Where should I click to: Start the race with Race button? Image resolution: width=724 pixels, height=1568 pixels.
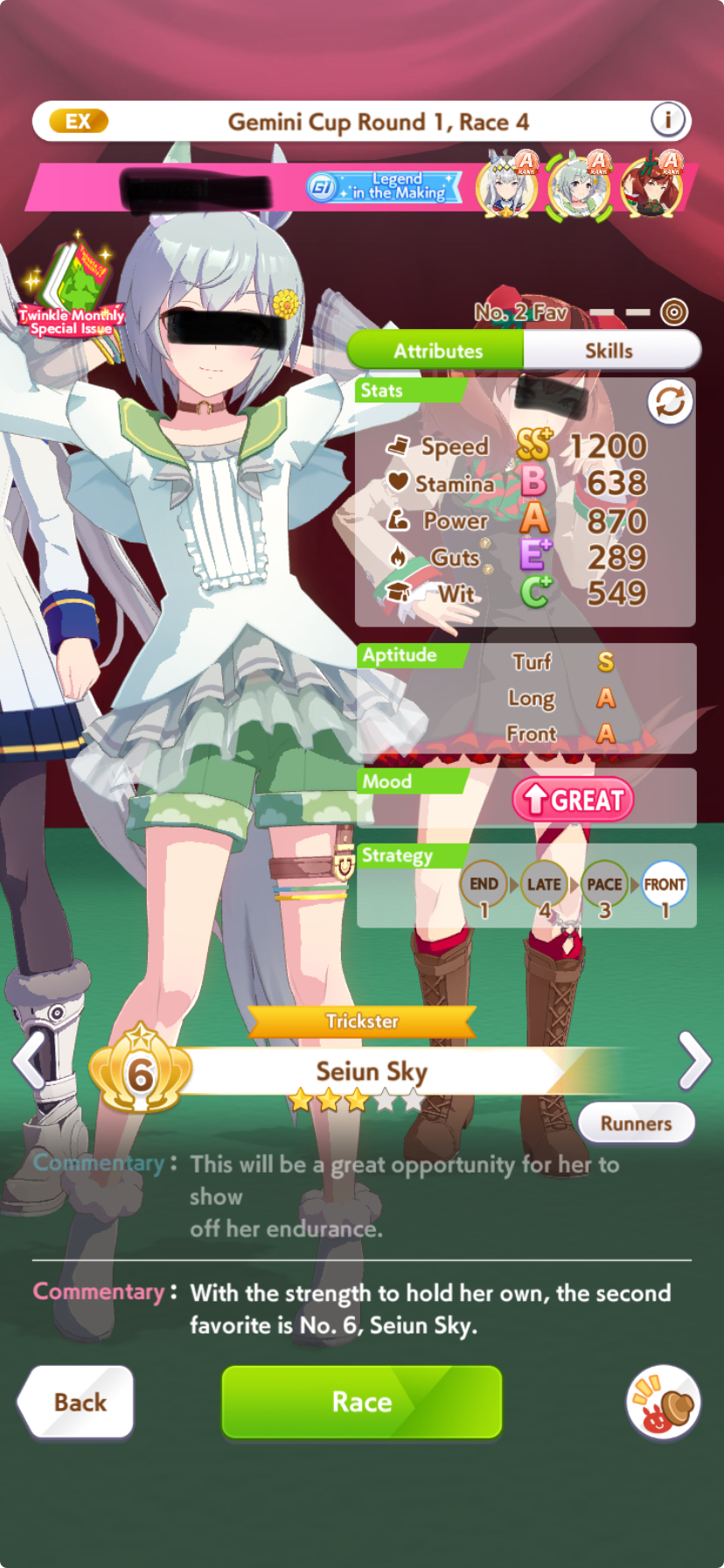coord(362,1402)
